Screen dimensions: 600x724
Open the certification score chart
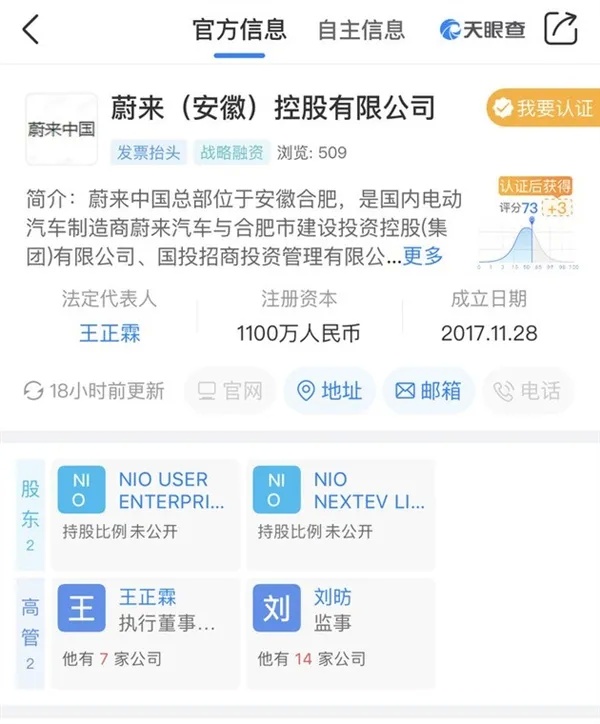tap(526, 225)
